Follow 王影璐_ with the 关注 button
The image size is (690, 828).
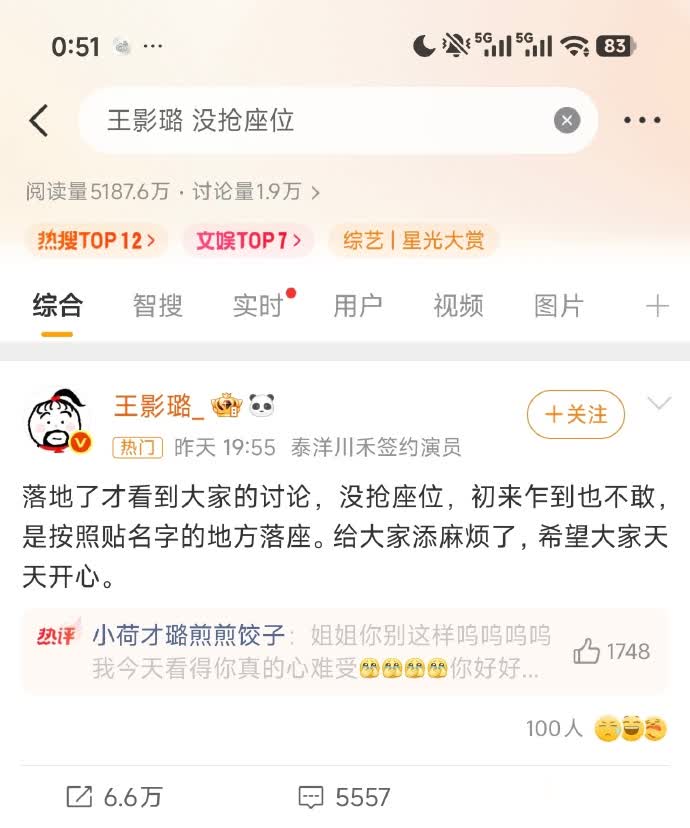576,414
